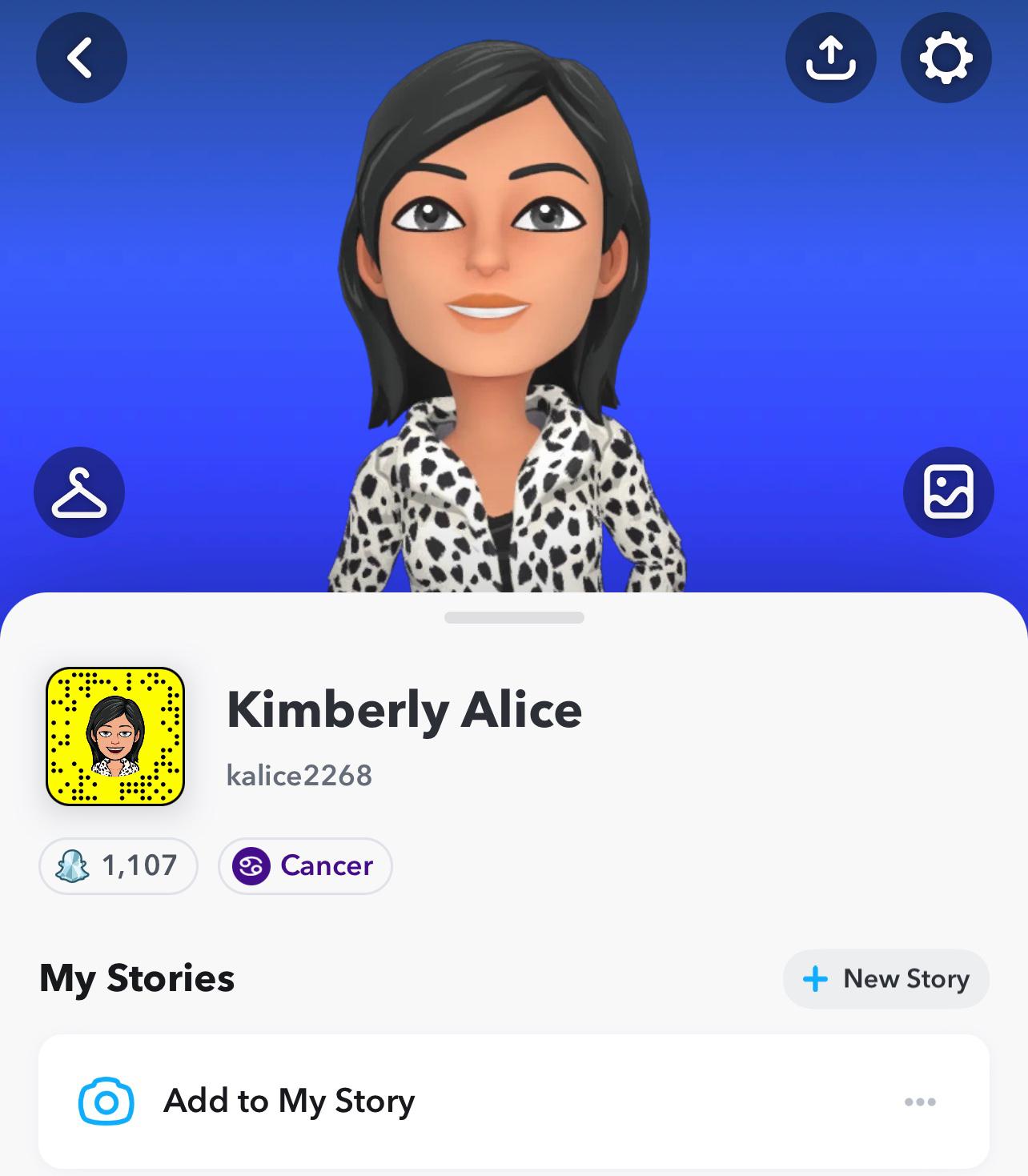The height and width of the screenshot is (1176, 1028).
Task: Change Bitmoji outfit with hanger icon
Action: tap(79, 492)
